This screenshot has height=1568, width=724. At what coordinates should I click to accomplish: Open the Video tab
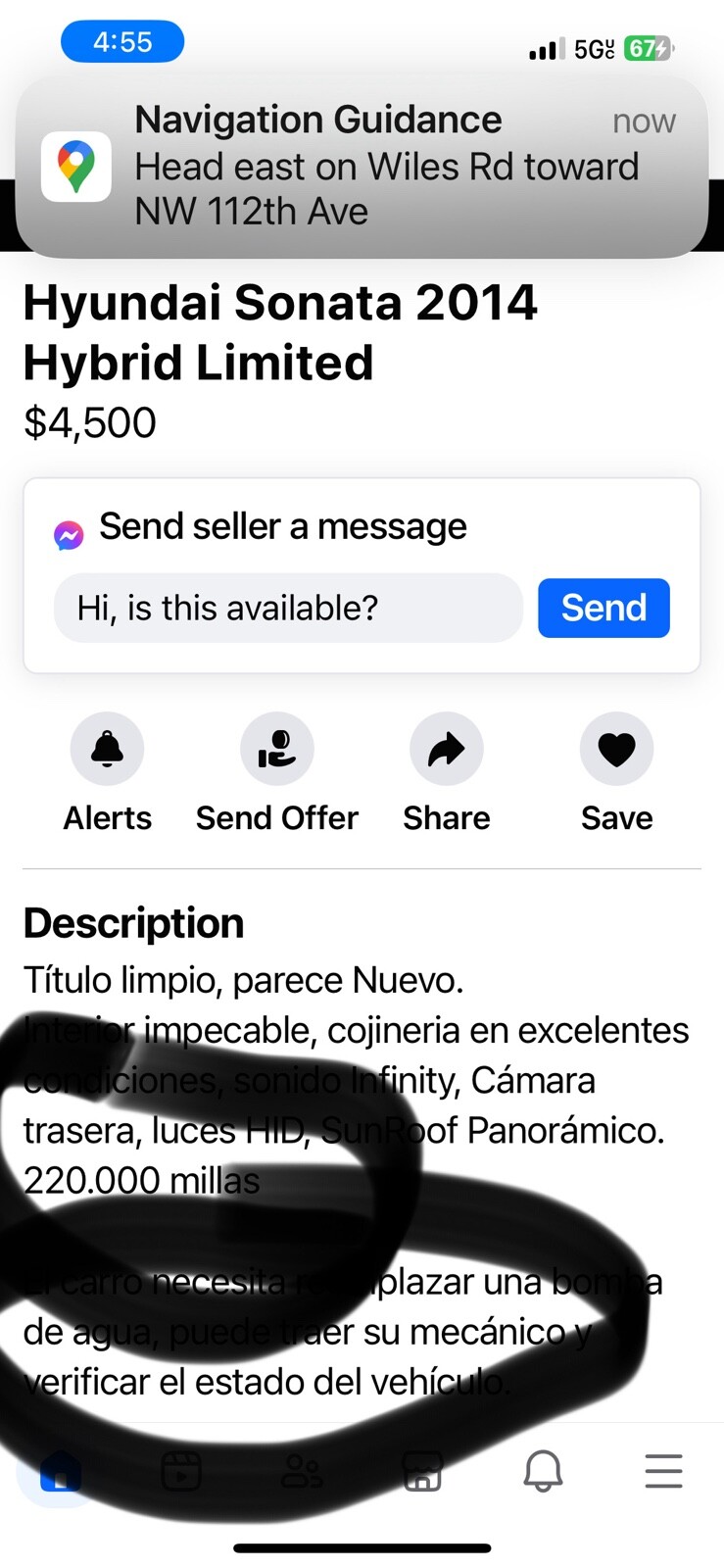[181, 1471]
